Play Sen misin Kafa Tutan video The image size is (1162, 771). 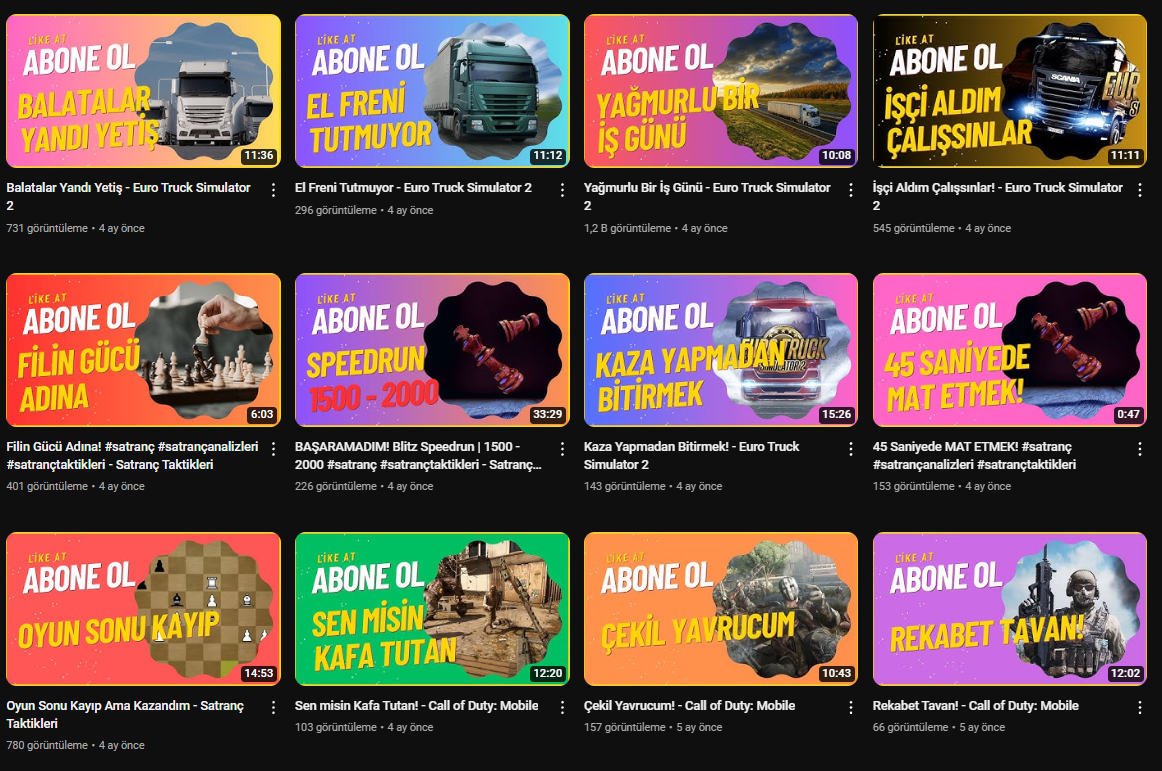[x=432, y=609]
